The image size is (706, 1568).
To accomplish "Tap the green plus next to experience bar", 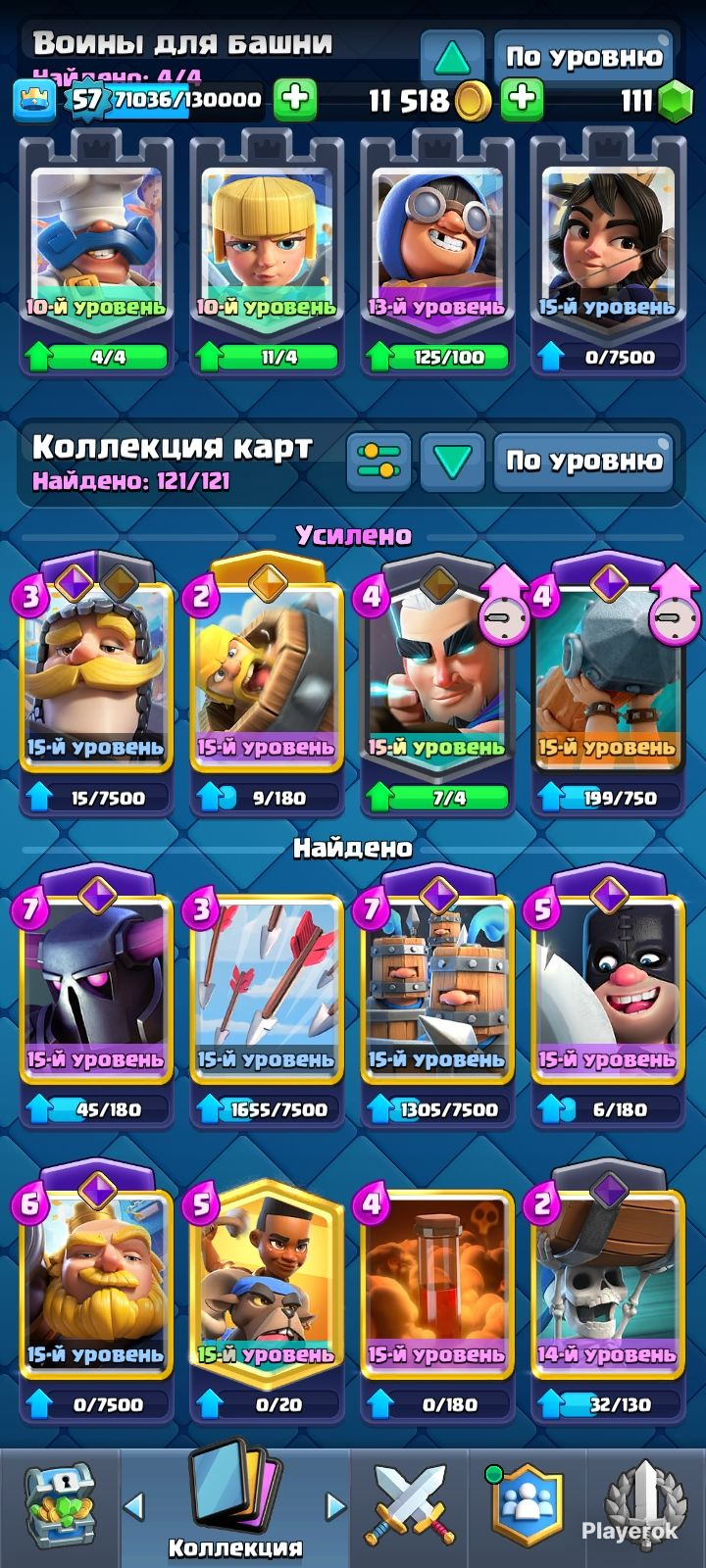I will [x=294, y=99].
